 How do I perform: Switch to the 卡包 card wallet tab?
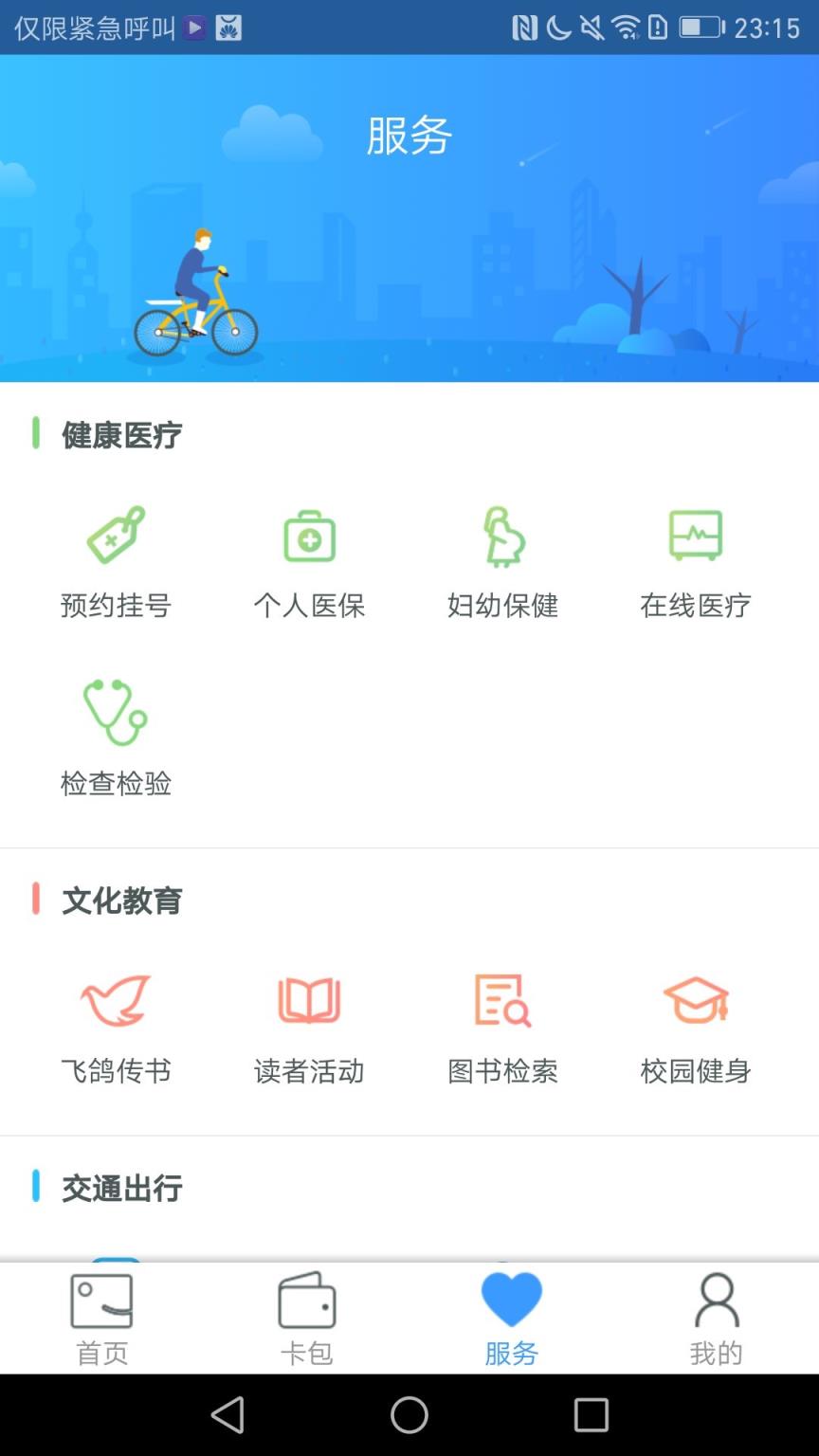pos(307,1318)
